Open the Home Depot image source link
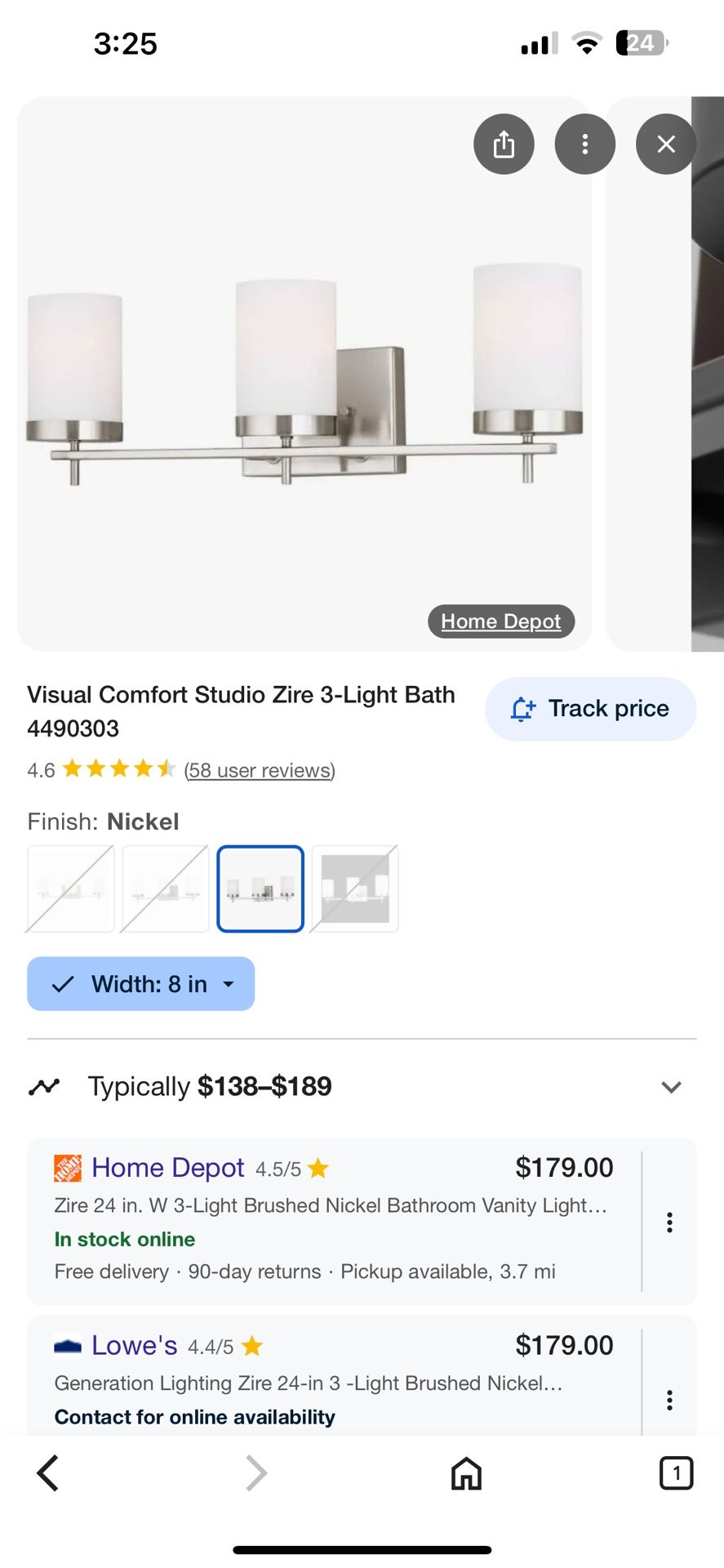 500,621
